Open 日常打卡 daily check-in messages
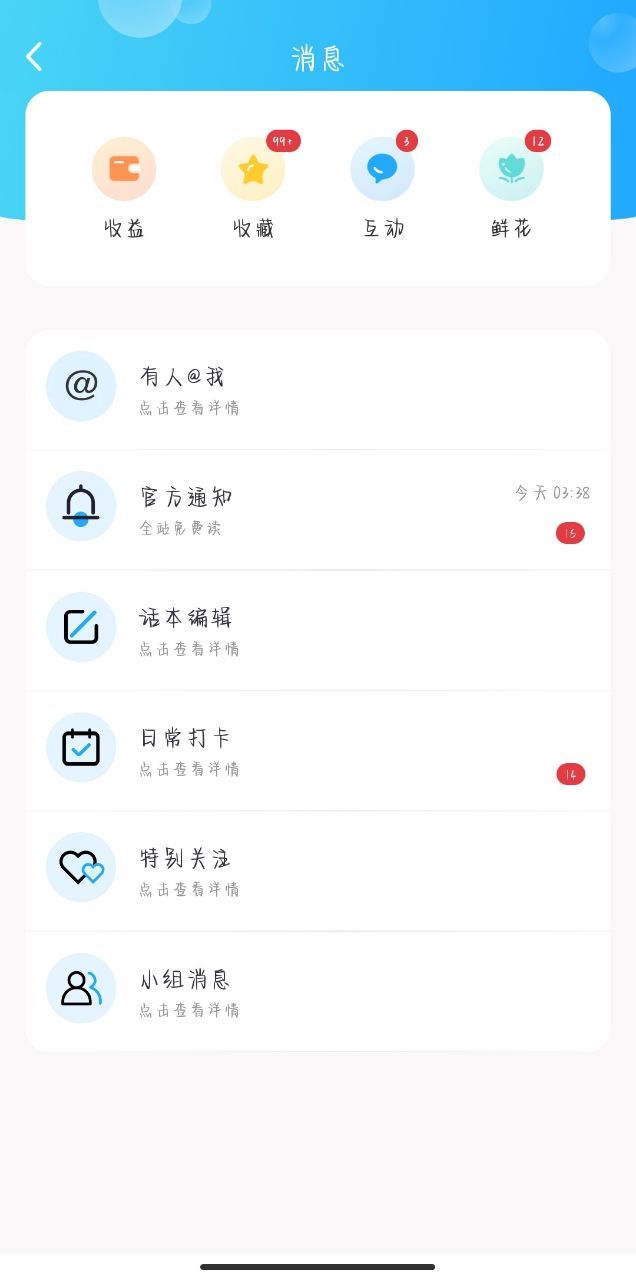Image resolution: width=636 pixels, height=1280 pixels. point(318,751)
